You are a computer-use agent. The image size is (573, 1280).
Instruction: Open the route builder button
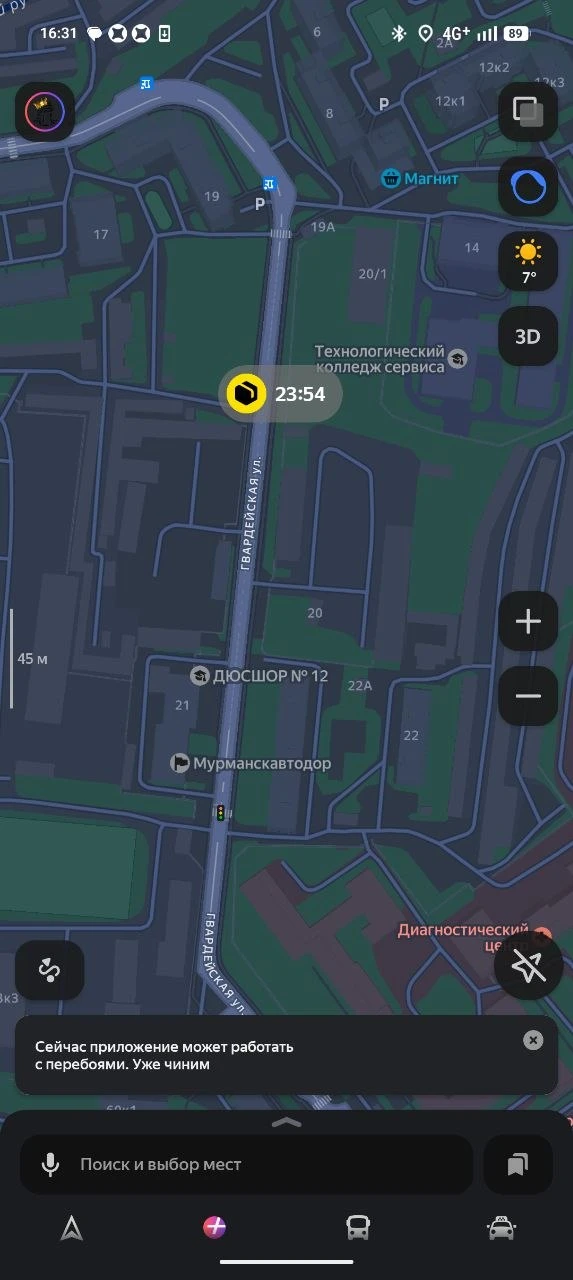[x=50, y=970]
